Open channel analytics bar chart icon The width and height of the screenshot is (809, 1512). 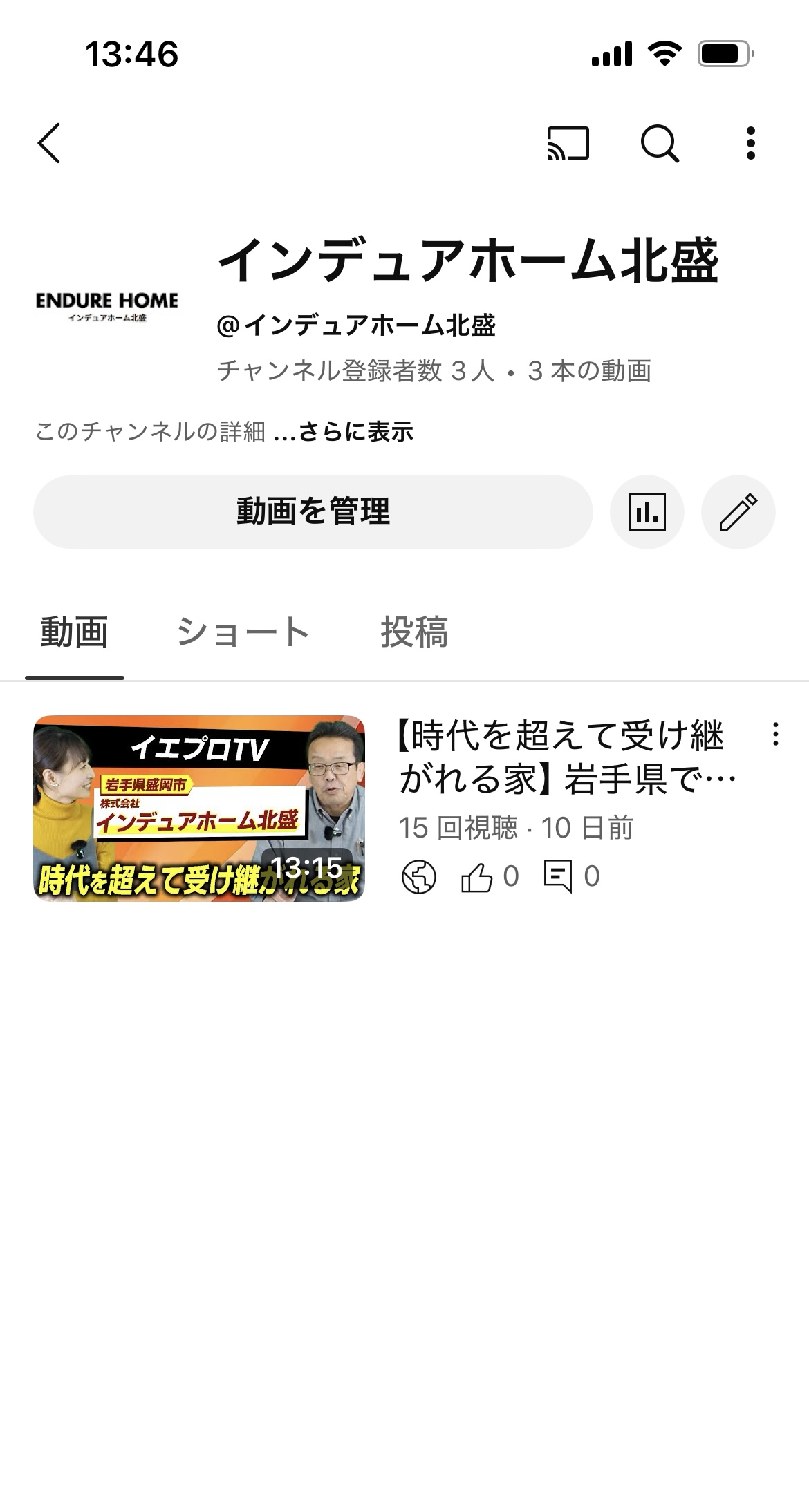647,512
